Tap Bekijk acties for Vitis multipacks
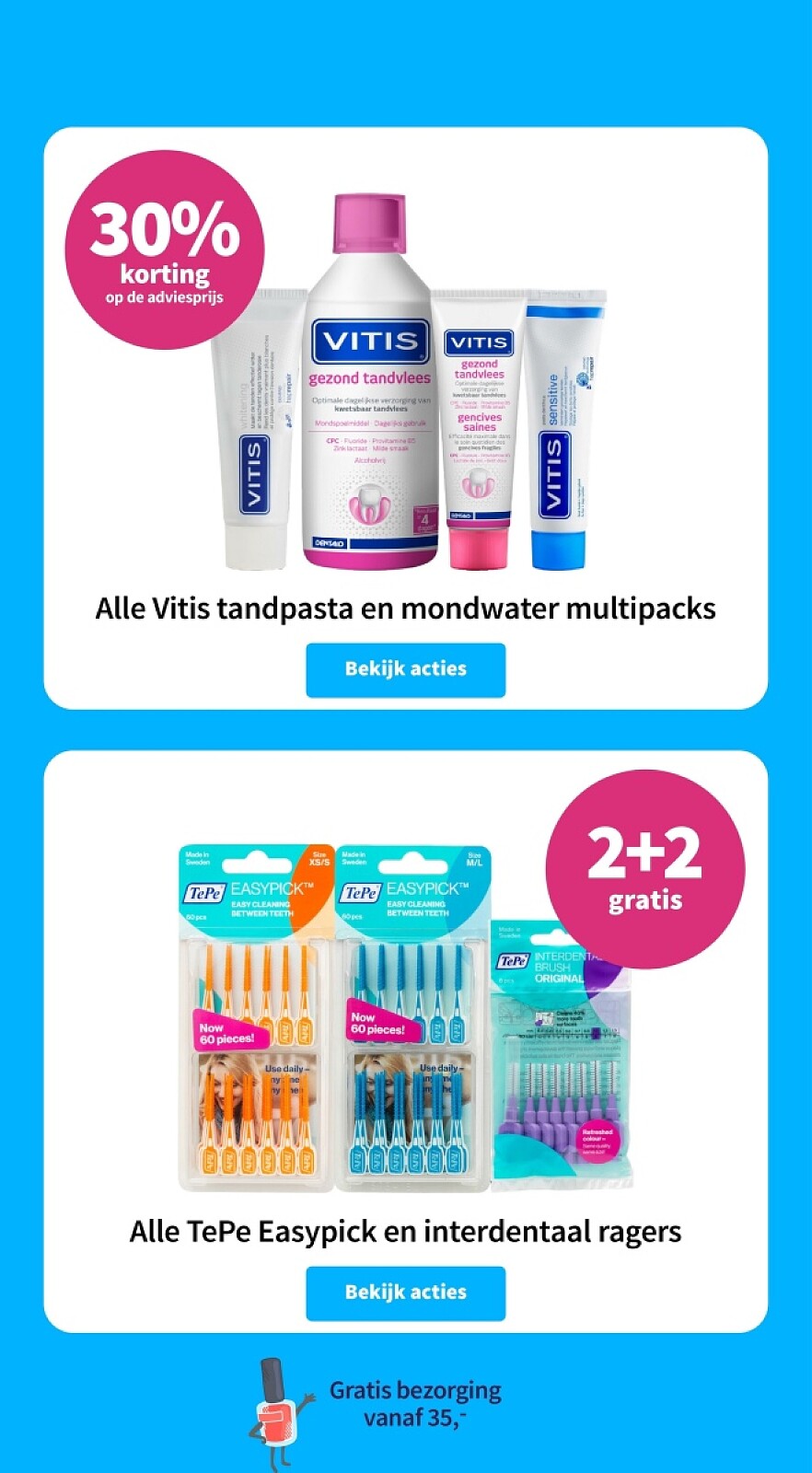 [405, 669]
